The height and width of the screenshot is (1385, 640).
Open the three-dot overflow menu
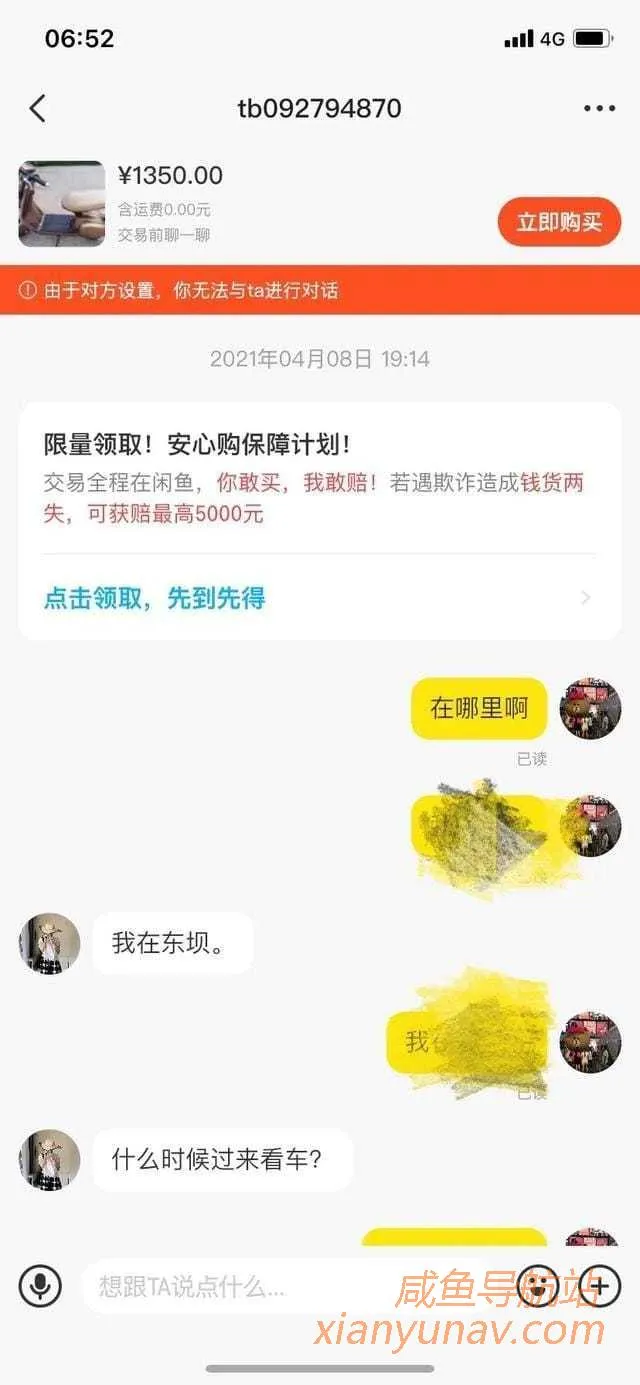click(x=599, y=108)
